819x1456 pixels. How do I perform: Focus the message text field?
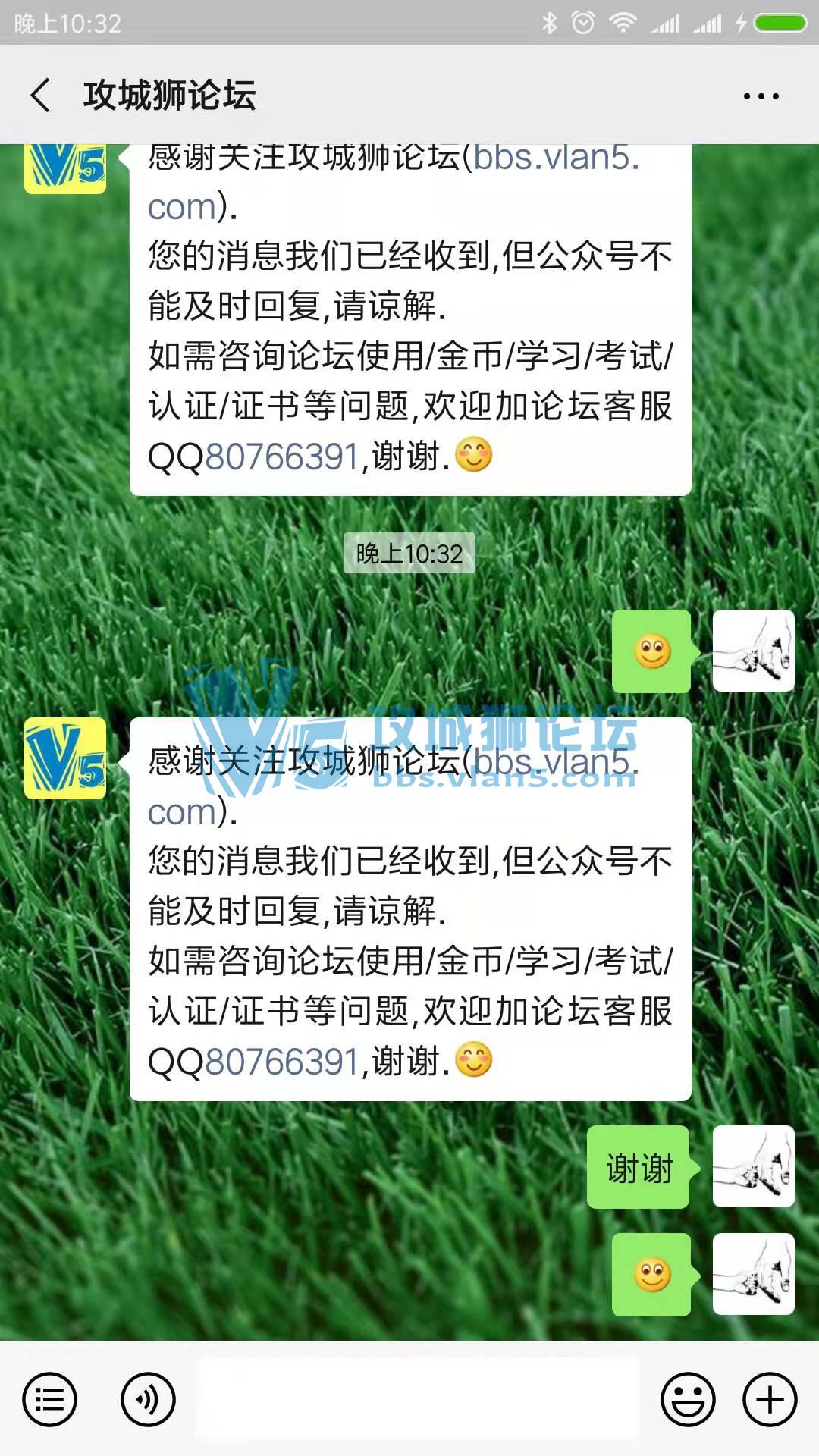pyautogui.click(x=417, y=1399)
